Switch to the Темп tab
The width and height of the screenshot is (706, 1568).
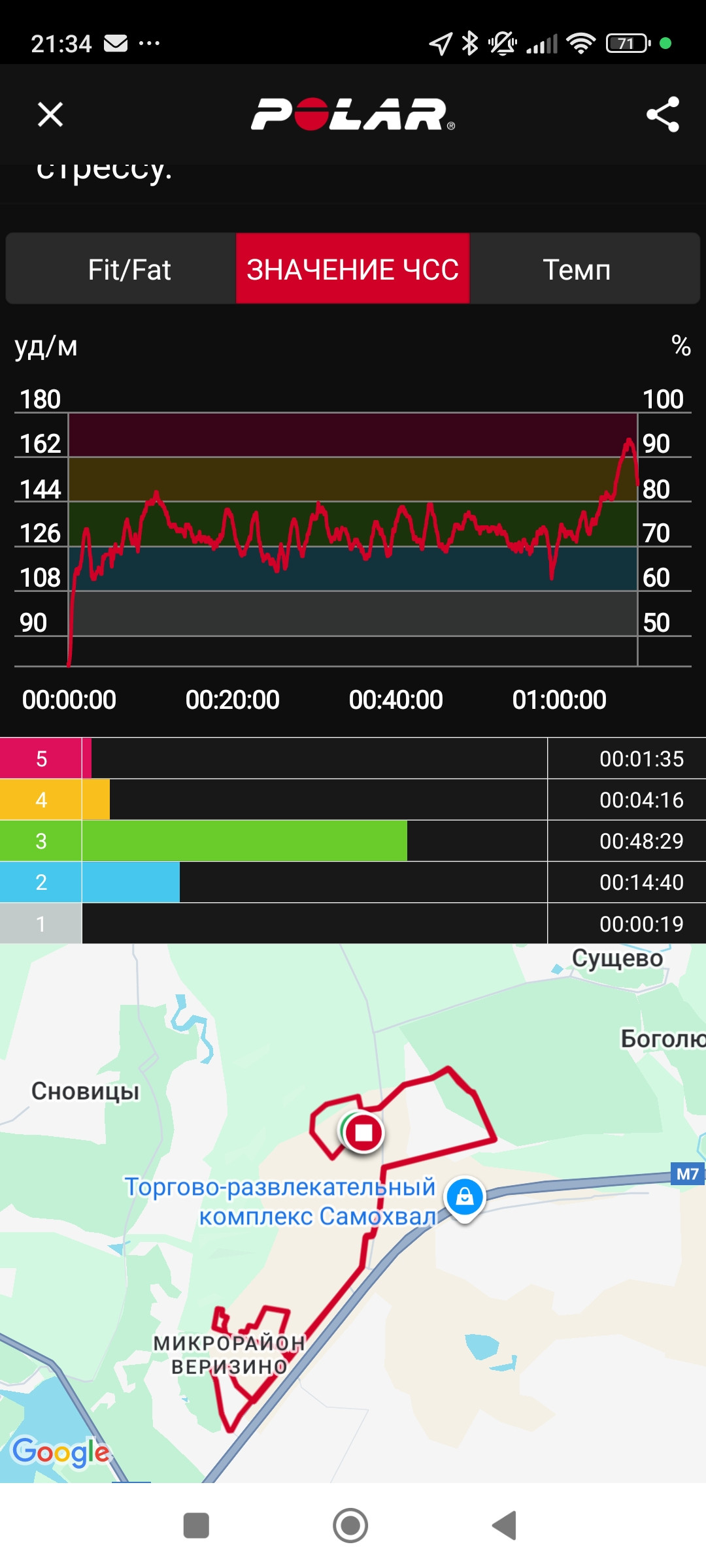577,269
